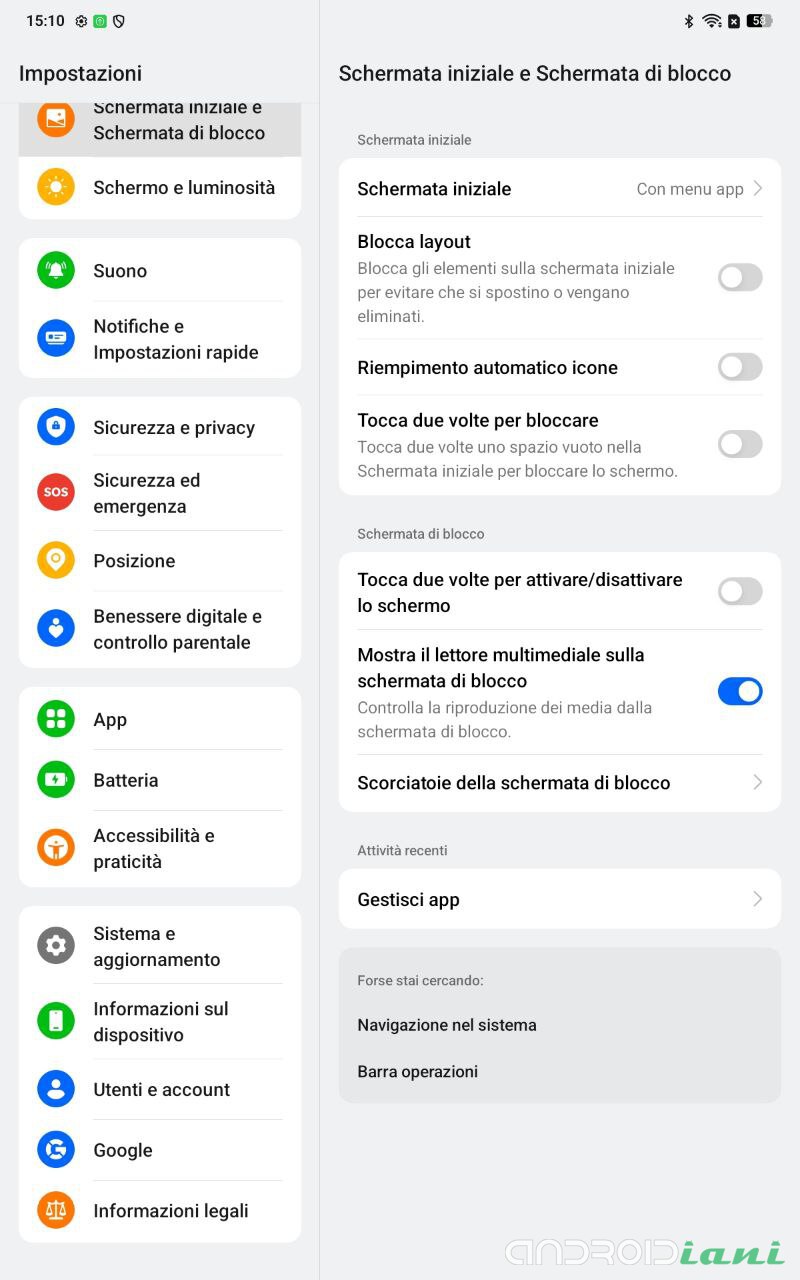Open Google settings

point(160,1150)
